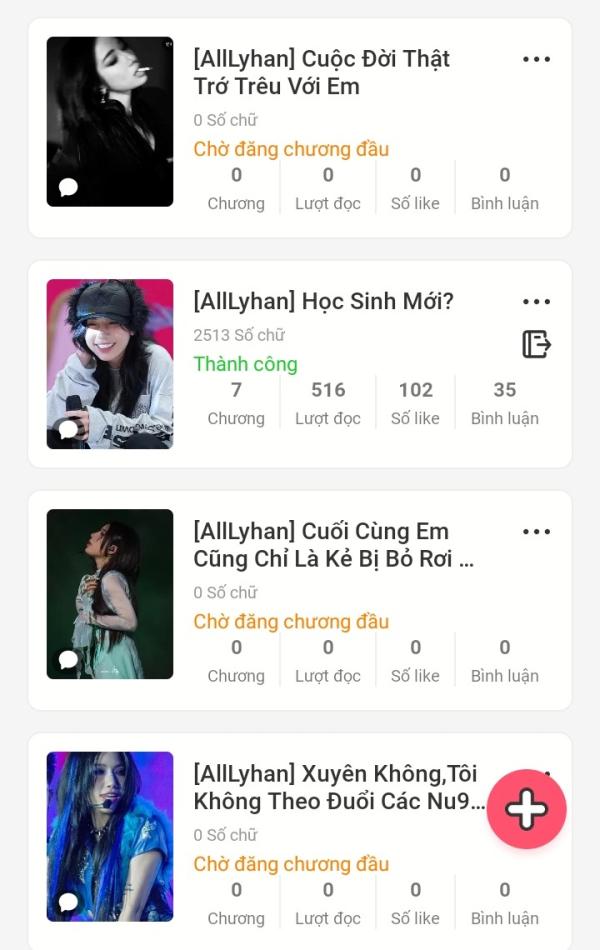Tap the export icon on Học Sinh Mới
Image resolution: width=600 pixels, height=950 pixels.
point(537,344)
